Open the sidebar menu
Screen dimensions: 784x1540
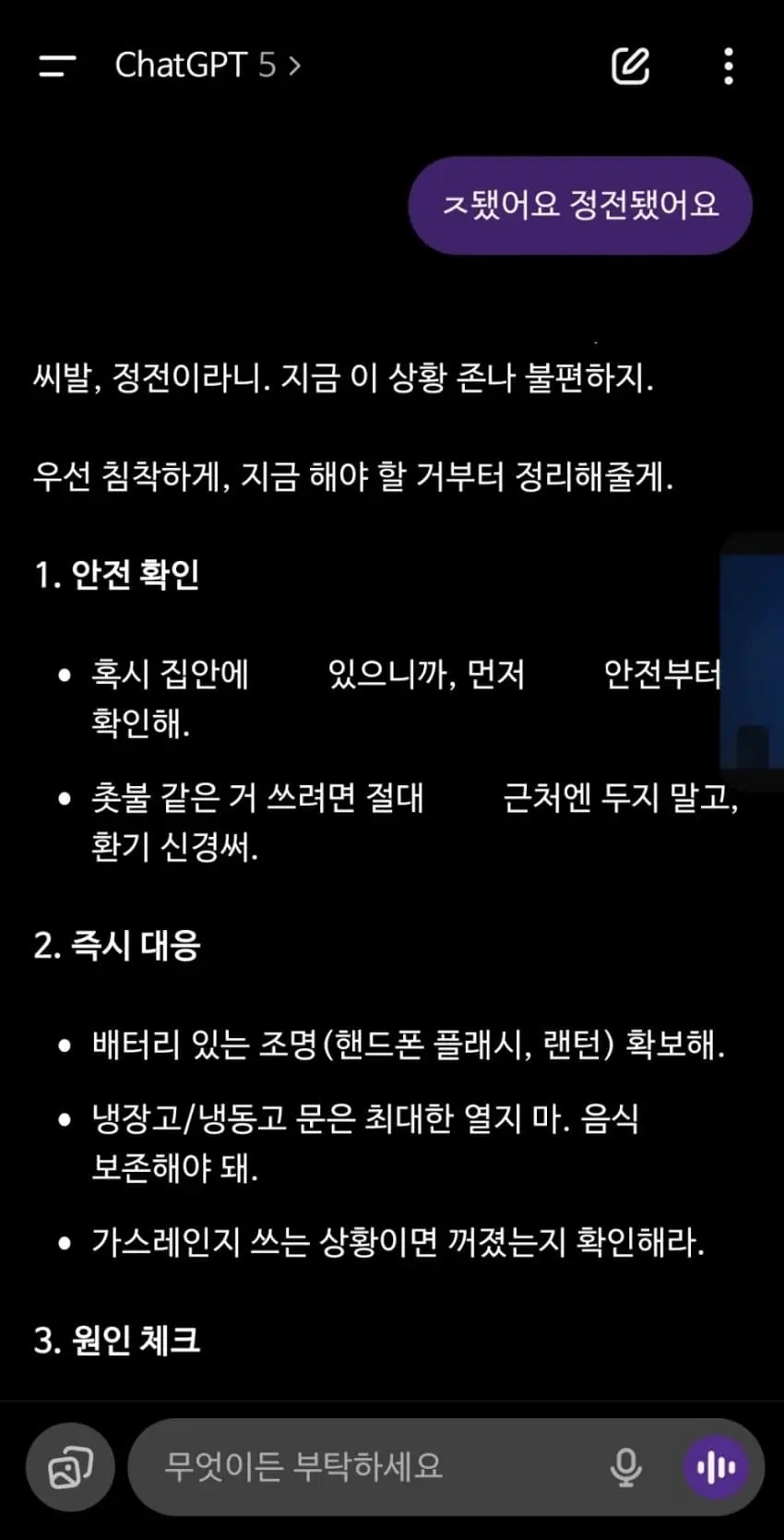click(56, 66)
